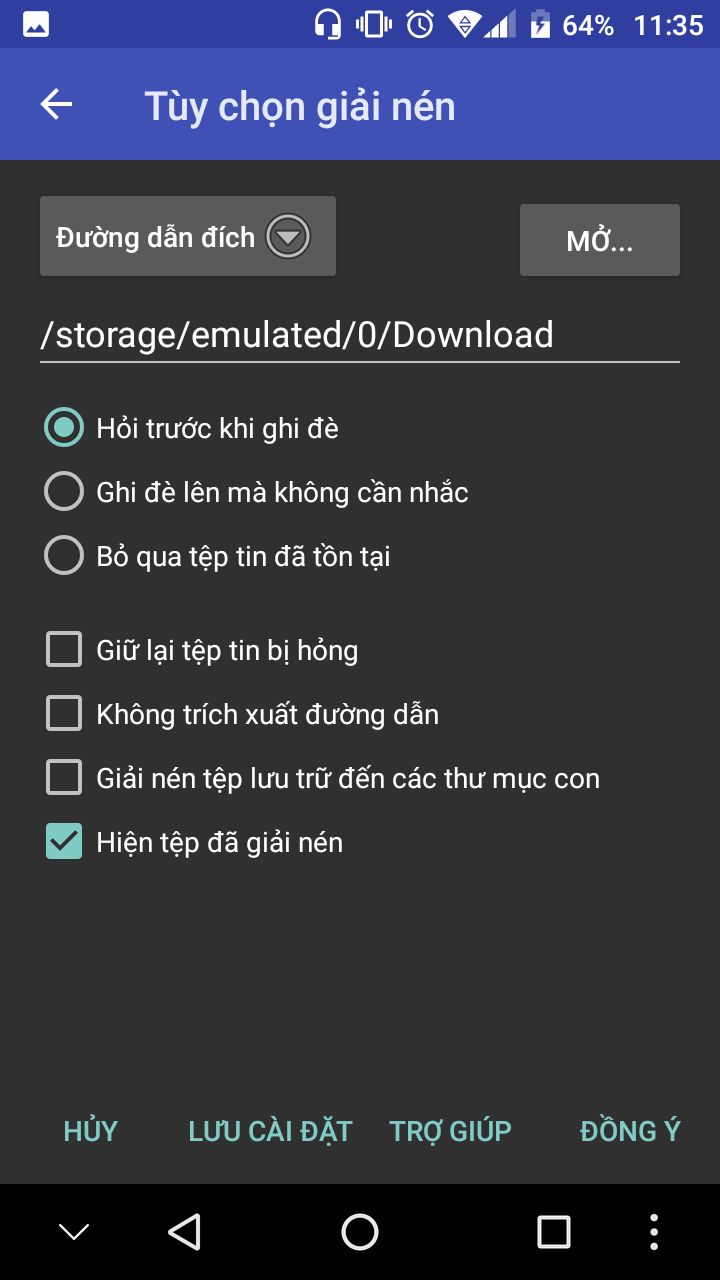Open the recent apps overview
This screenshot has width=720, height=1280.
pyautogui.click(x=554, y=1232)
